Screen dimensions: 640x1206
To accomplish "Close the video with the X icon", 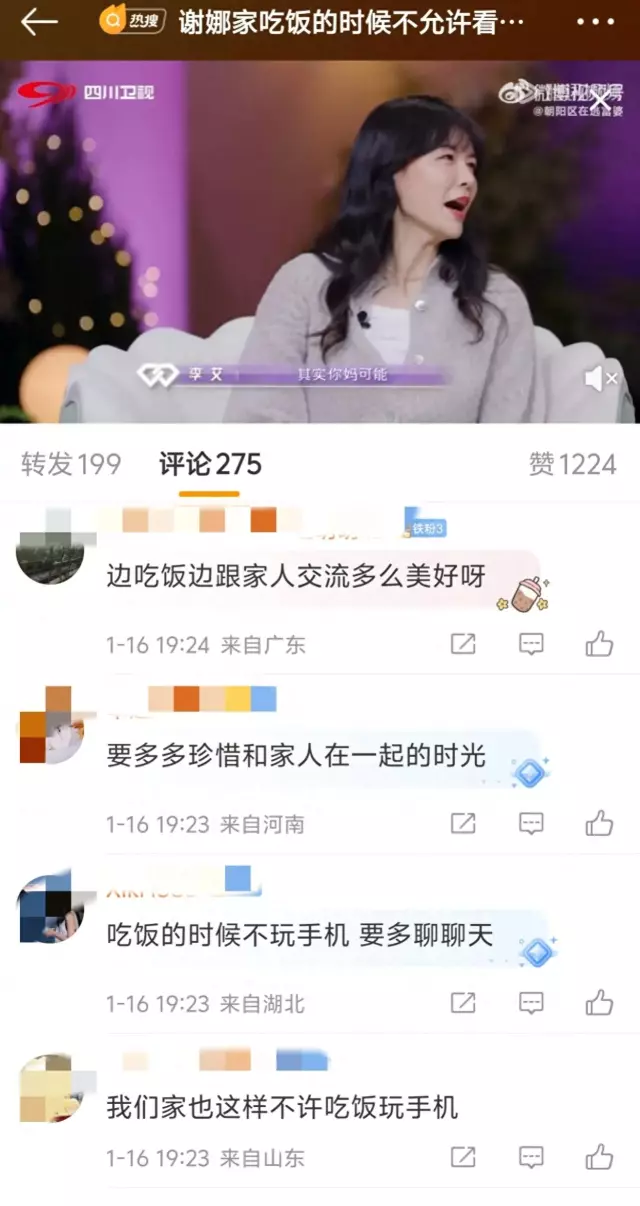I will click(x=600, y=101).
